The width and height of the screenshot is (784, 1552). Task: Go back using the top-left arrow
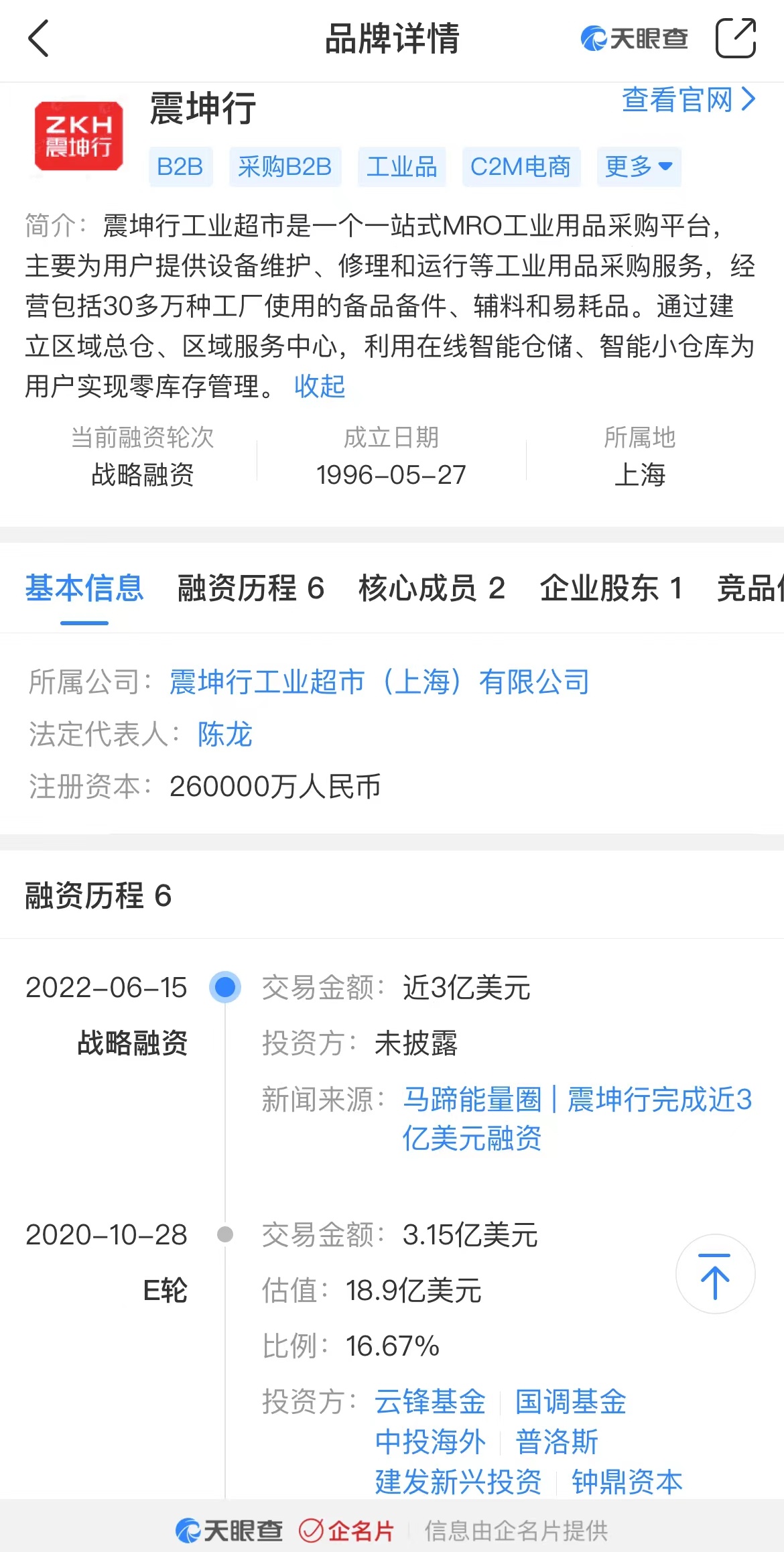click(x=39, y=38)
